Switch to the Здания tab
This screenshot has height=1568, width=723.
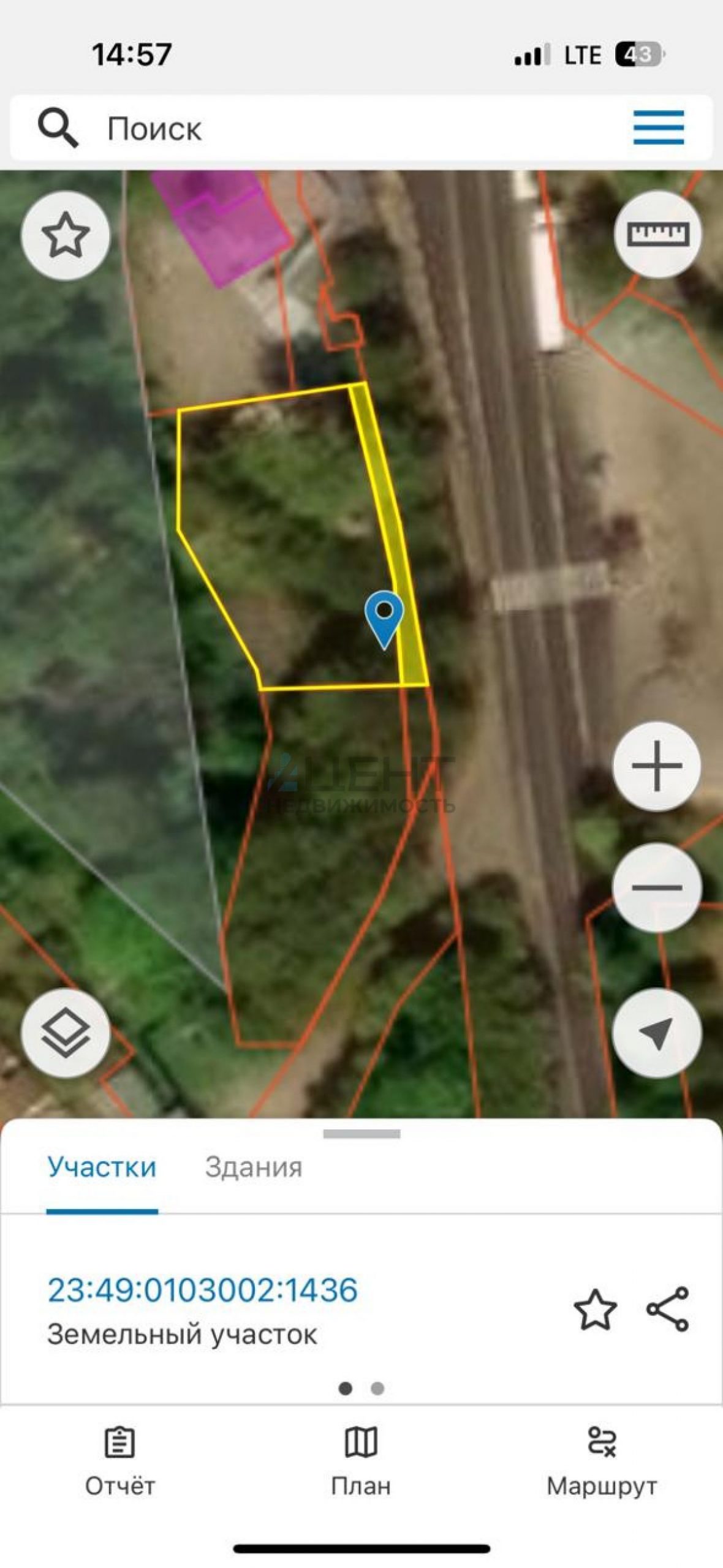[254, 1167]
